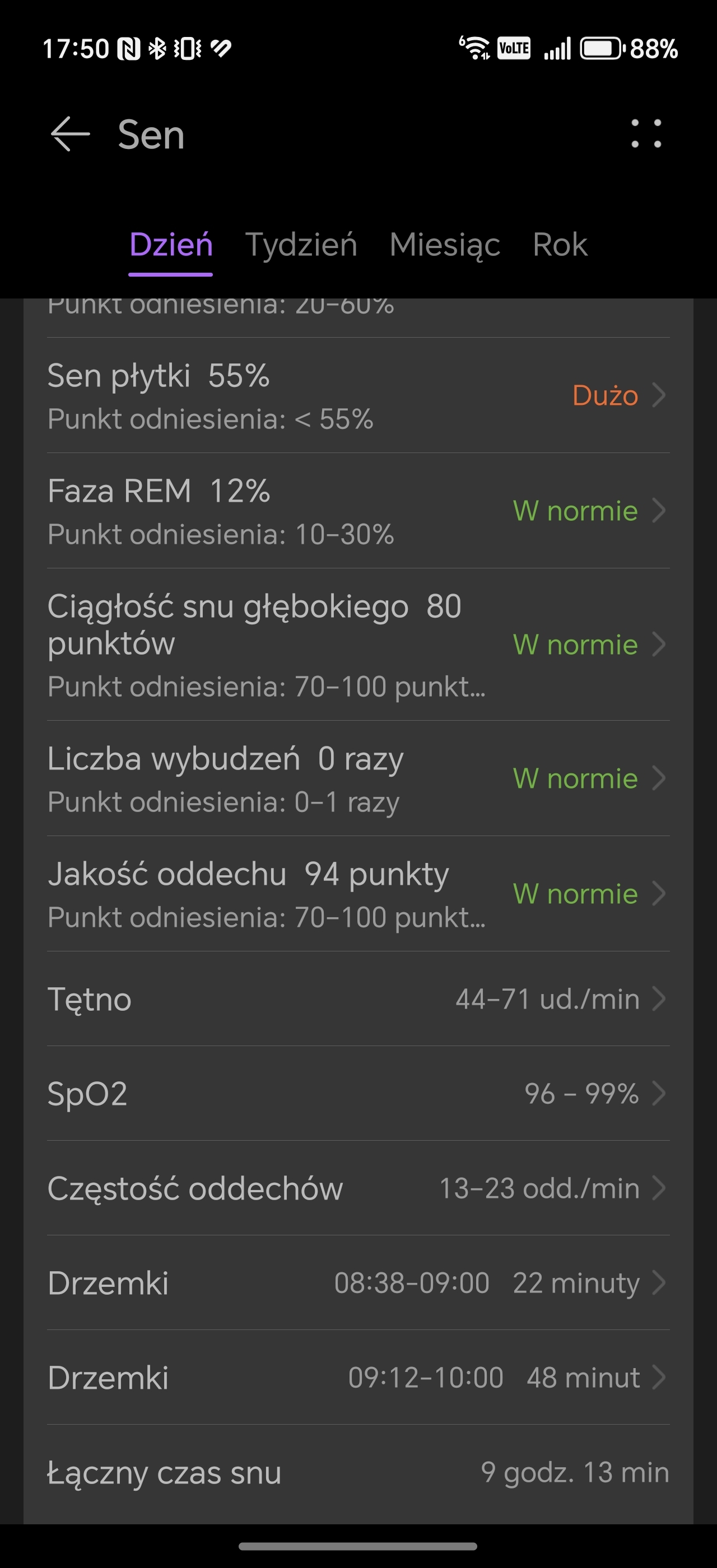Open the four-dot overflow menu
The image size is (717, 1568).
pyautogui.click(x=646, y=134)
